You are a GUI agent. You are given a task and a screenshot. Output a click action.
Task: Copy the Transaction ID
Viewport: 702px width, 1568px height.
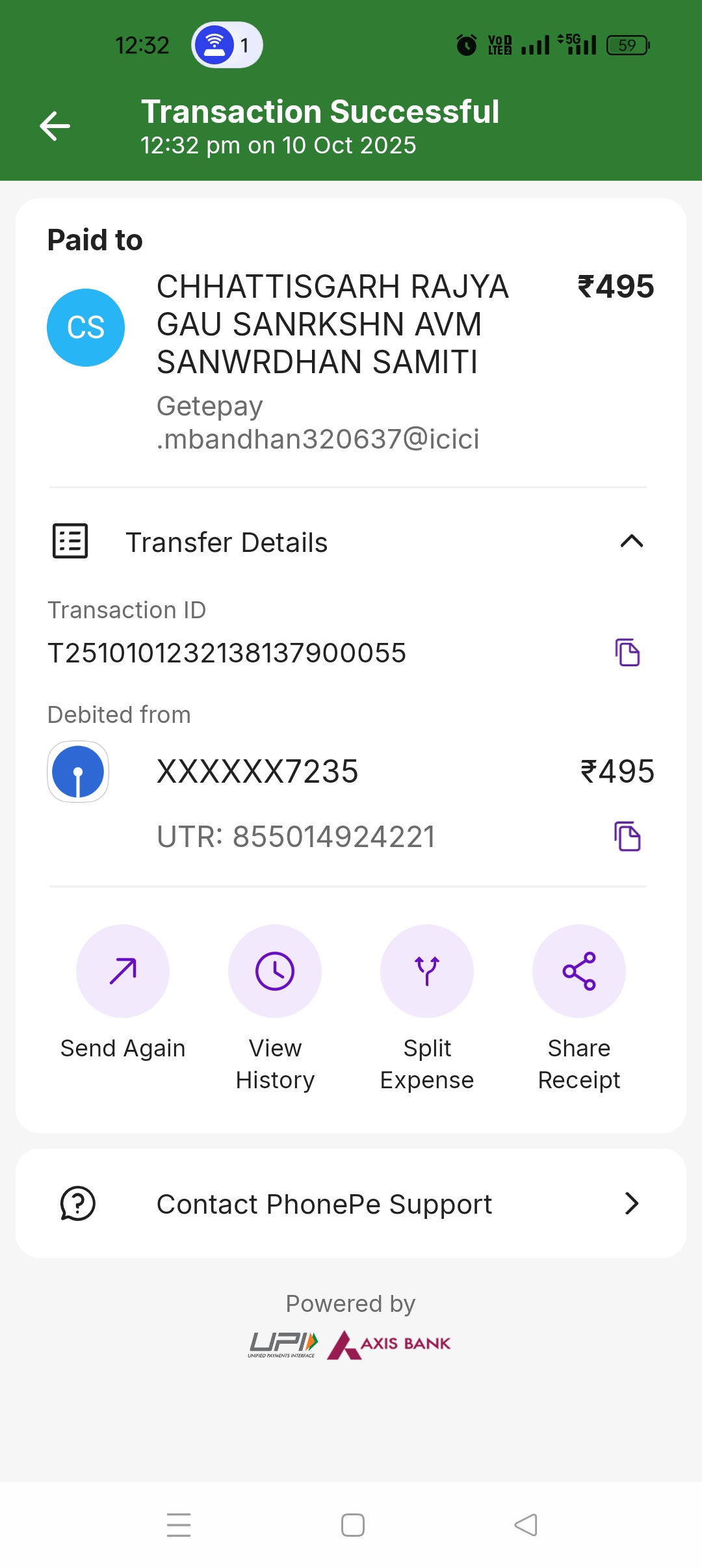click(627, 652)
